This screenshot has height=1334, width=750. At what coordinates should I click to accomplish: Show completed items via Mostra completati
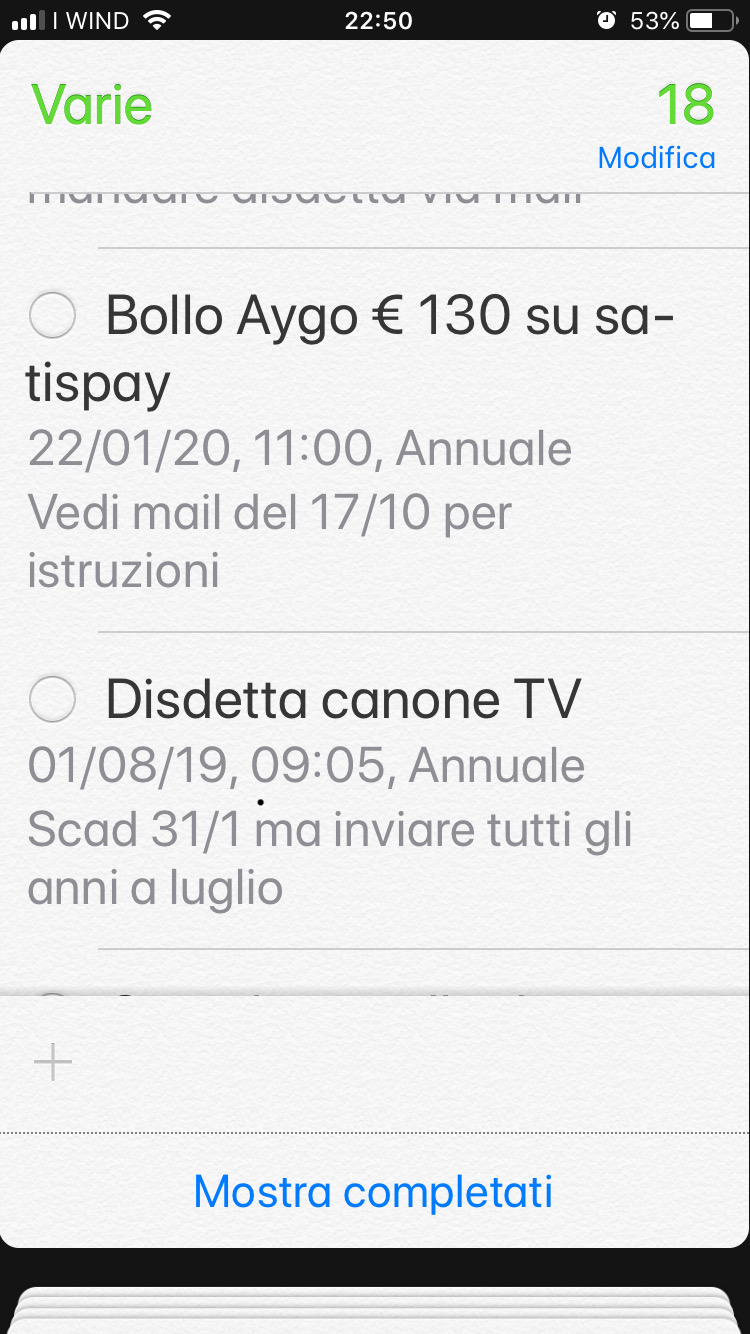click(x=373, y=1192)
